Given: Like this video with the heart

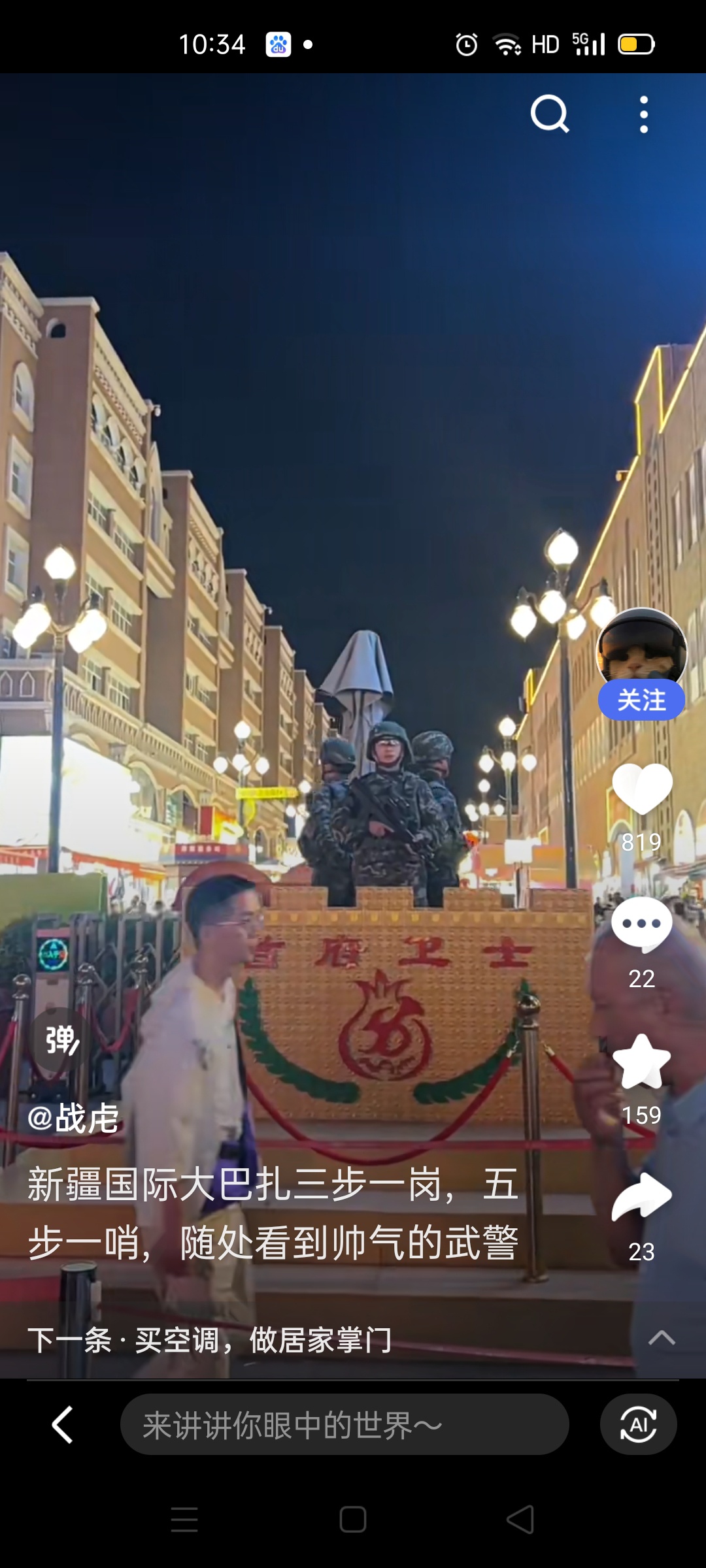Looking at the screenshot, I should pos(642,789).
